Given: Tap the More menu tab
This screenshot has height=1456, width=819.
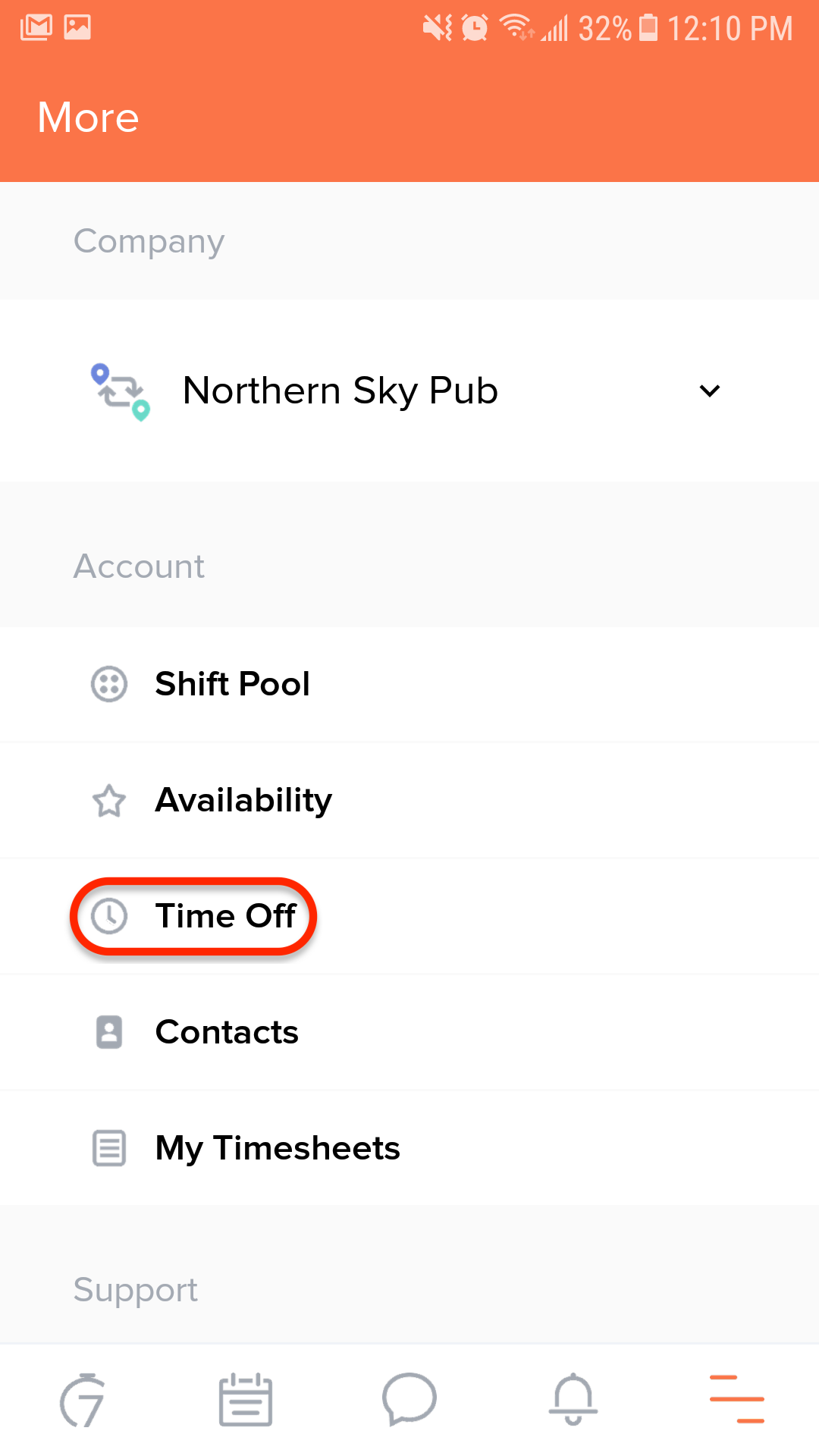Looking at the screenshot, I should (x=736, y=1400).
